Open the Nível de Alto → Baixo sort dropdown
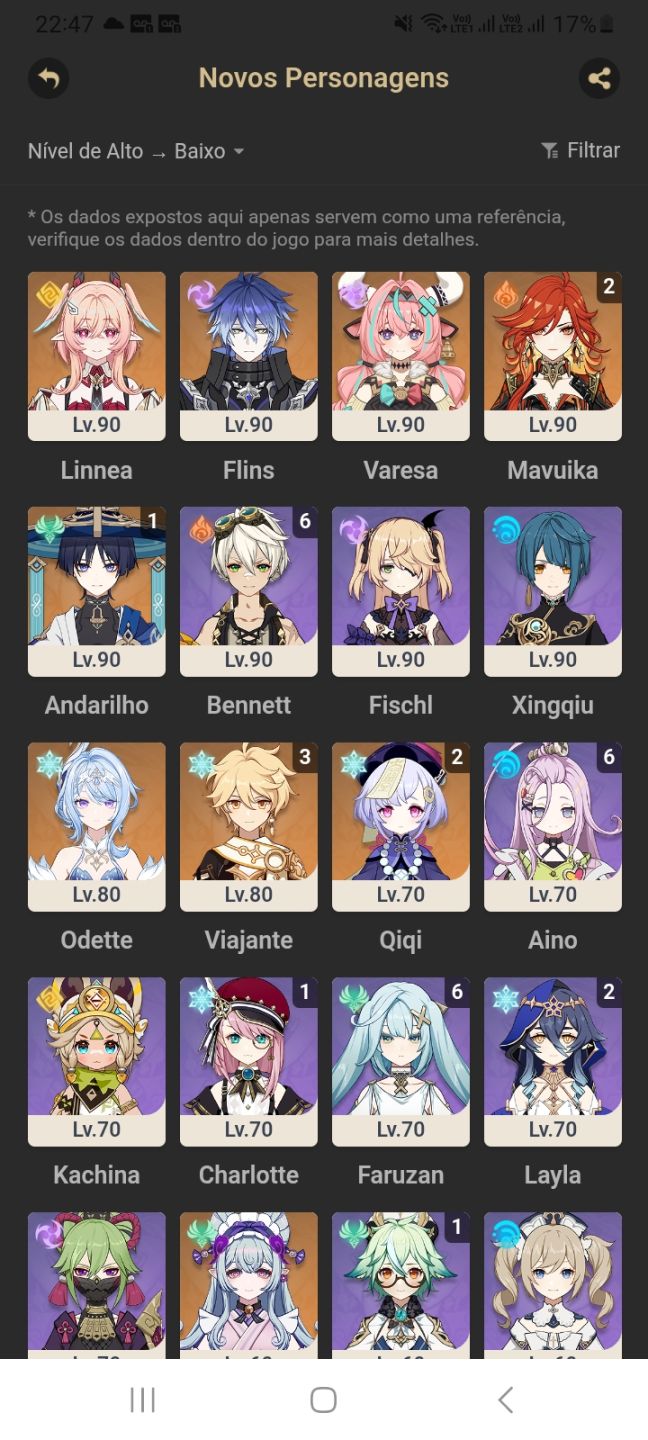The height and width of the screenshot is (1440, 648). 136,151
